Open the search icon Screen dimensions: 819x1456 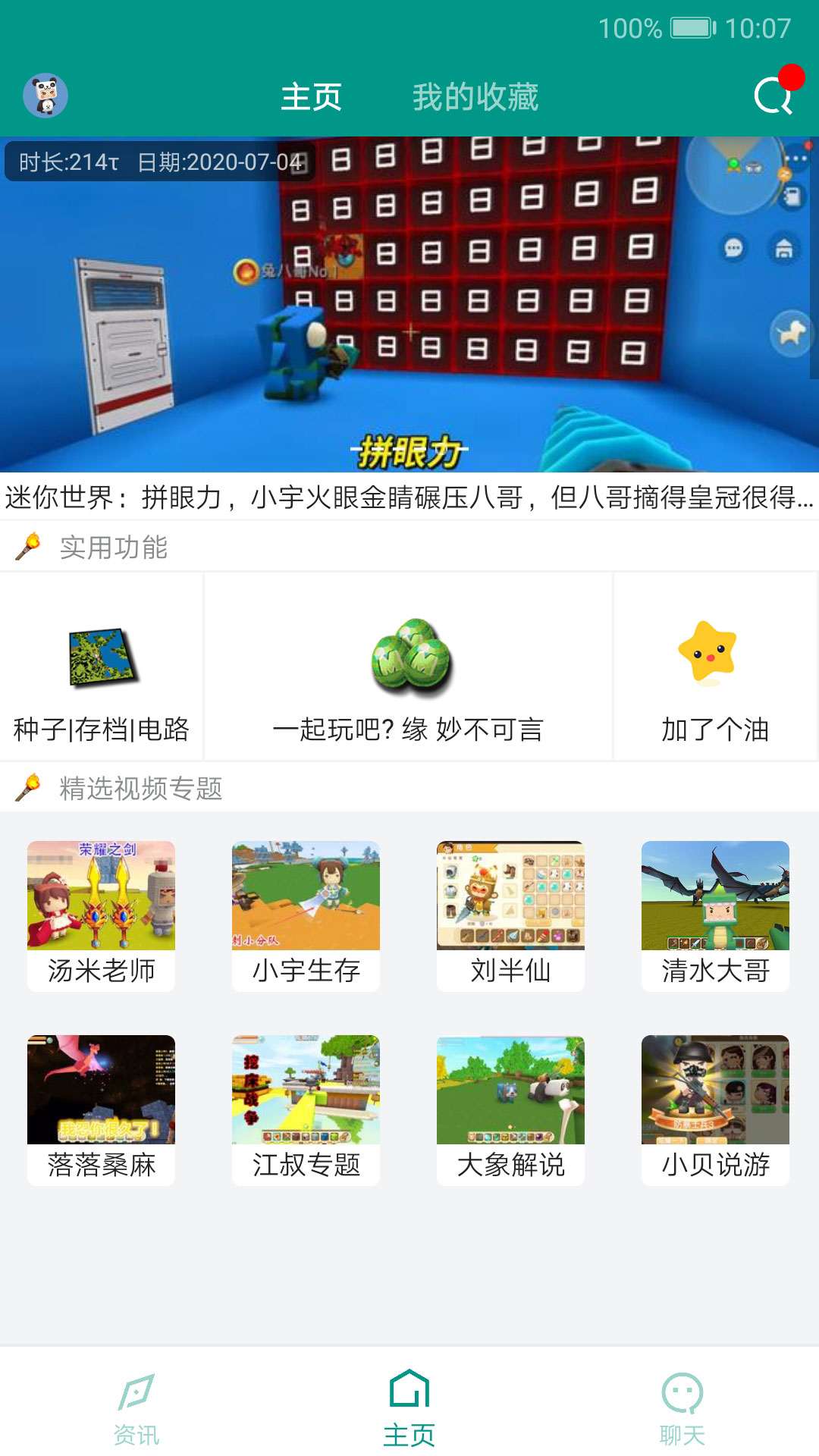(773, 96)
